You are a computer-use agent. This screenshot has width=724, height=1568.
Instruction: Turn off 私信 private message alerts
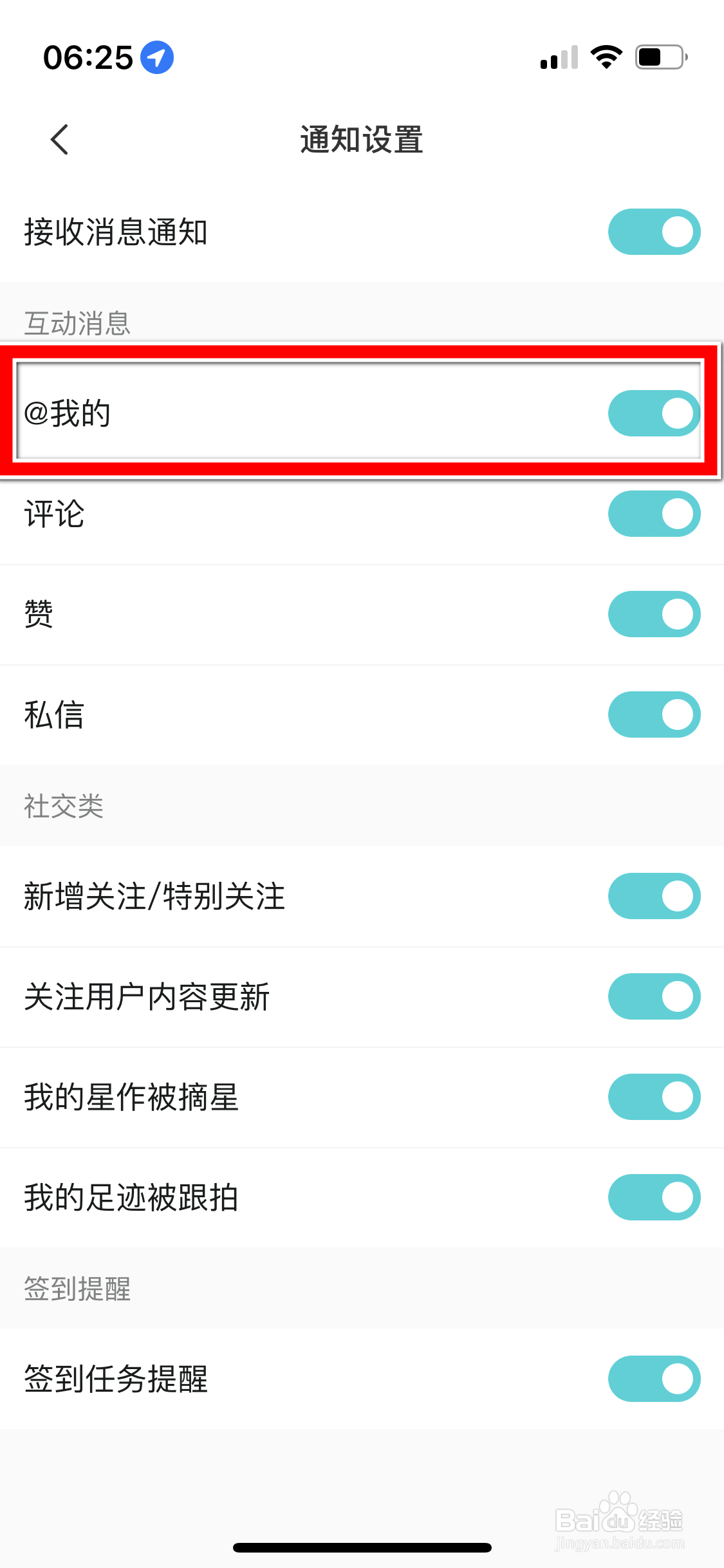[654, 714]
